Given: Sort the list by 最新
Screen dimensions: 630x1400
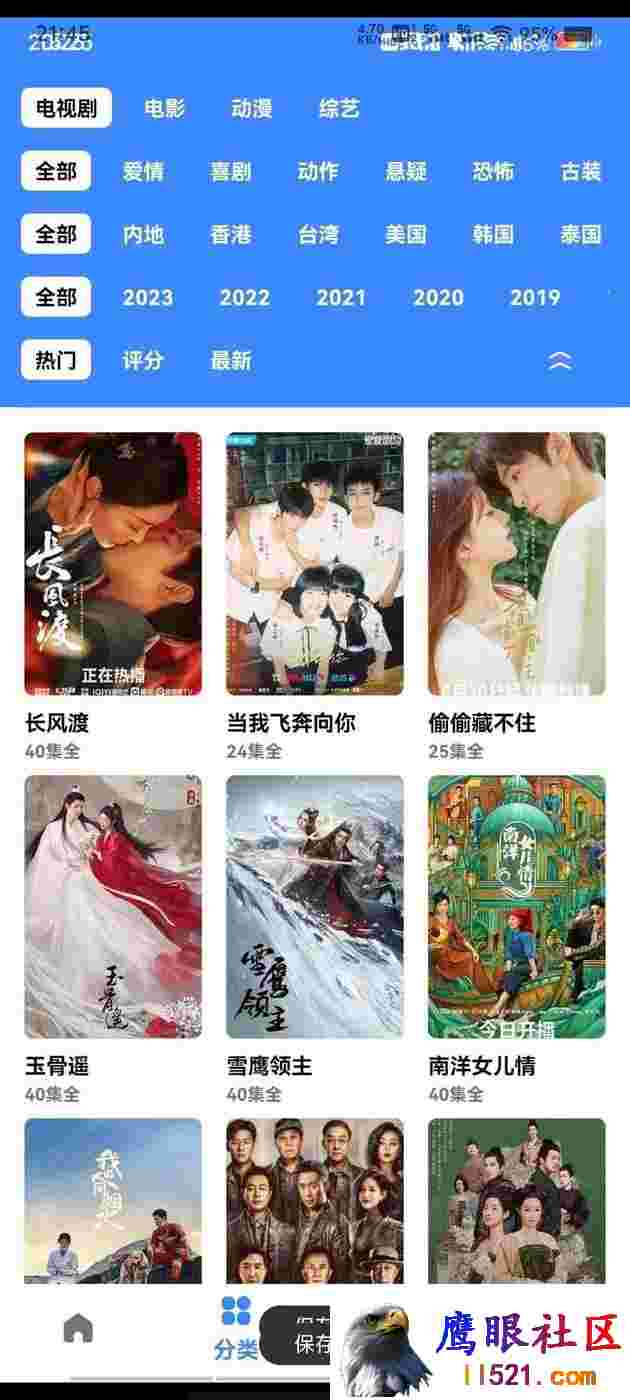Looking at the screenshot, I should tap(231, 360).
